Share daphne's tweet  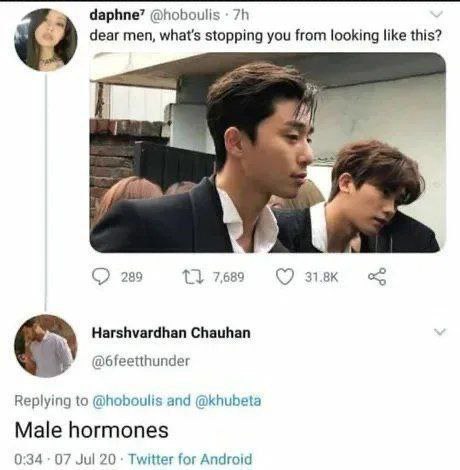pos(377,277)
